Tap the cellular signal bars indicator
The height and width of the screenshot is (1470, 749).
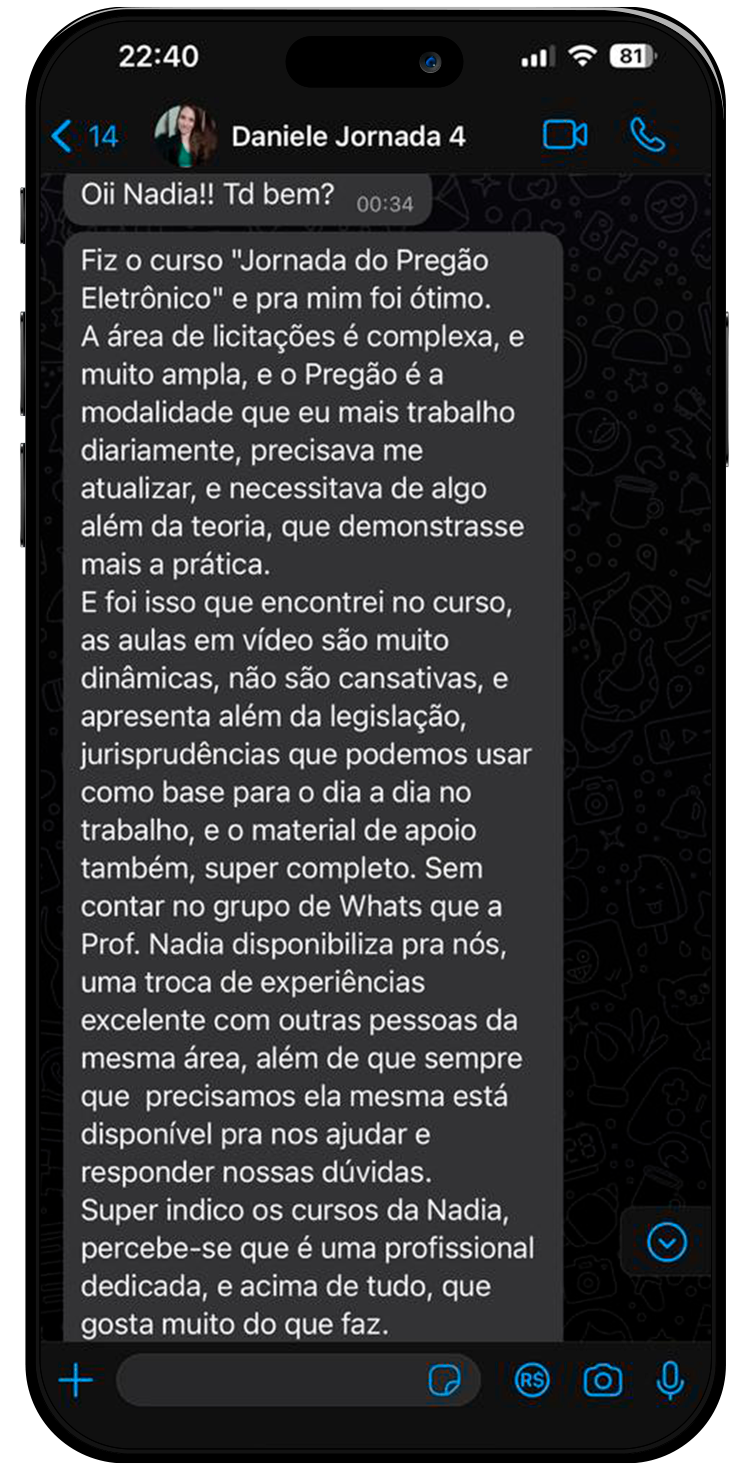[x=537, y=57]
